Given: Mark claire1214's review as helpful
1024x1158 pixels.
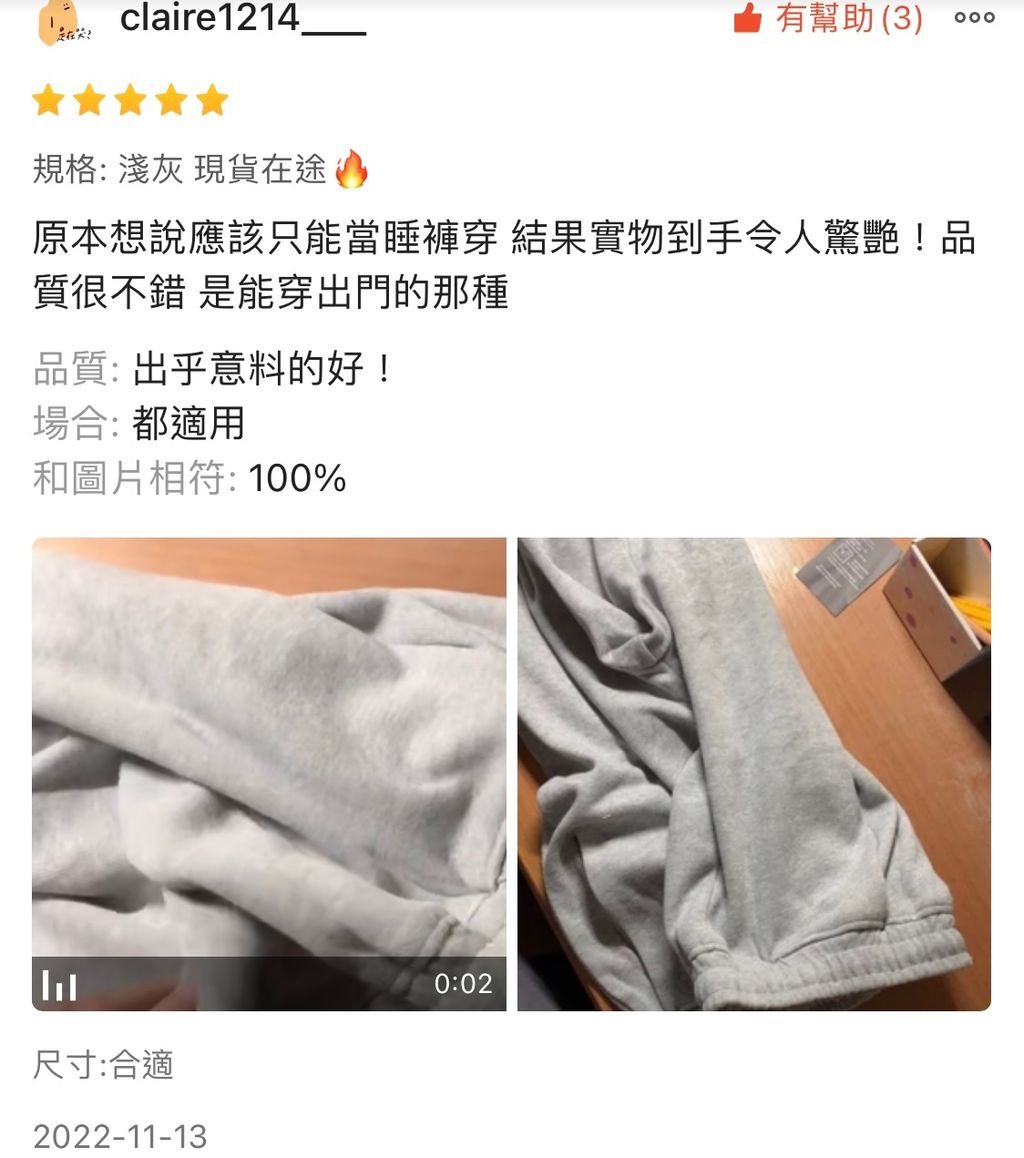Looking at the screenshot, I should (828, 18).
